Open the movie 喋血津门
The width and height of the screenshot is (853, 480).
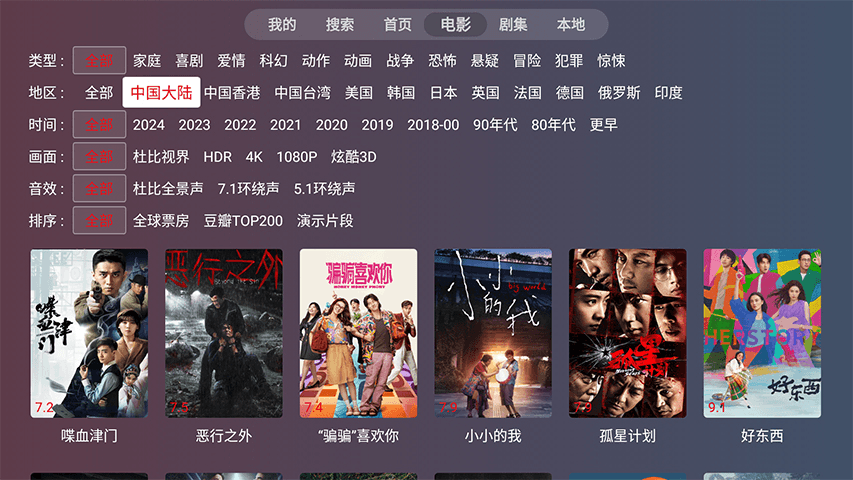click(x=89, y=333)
